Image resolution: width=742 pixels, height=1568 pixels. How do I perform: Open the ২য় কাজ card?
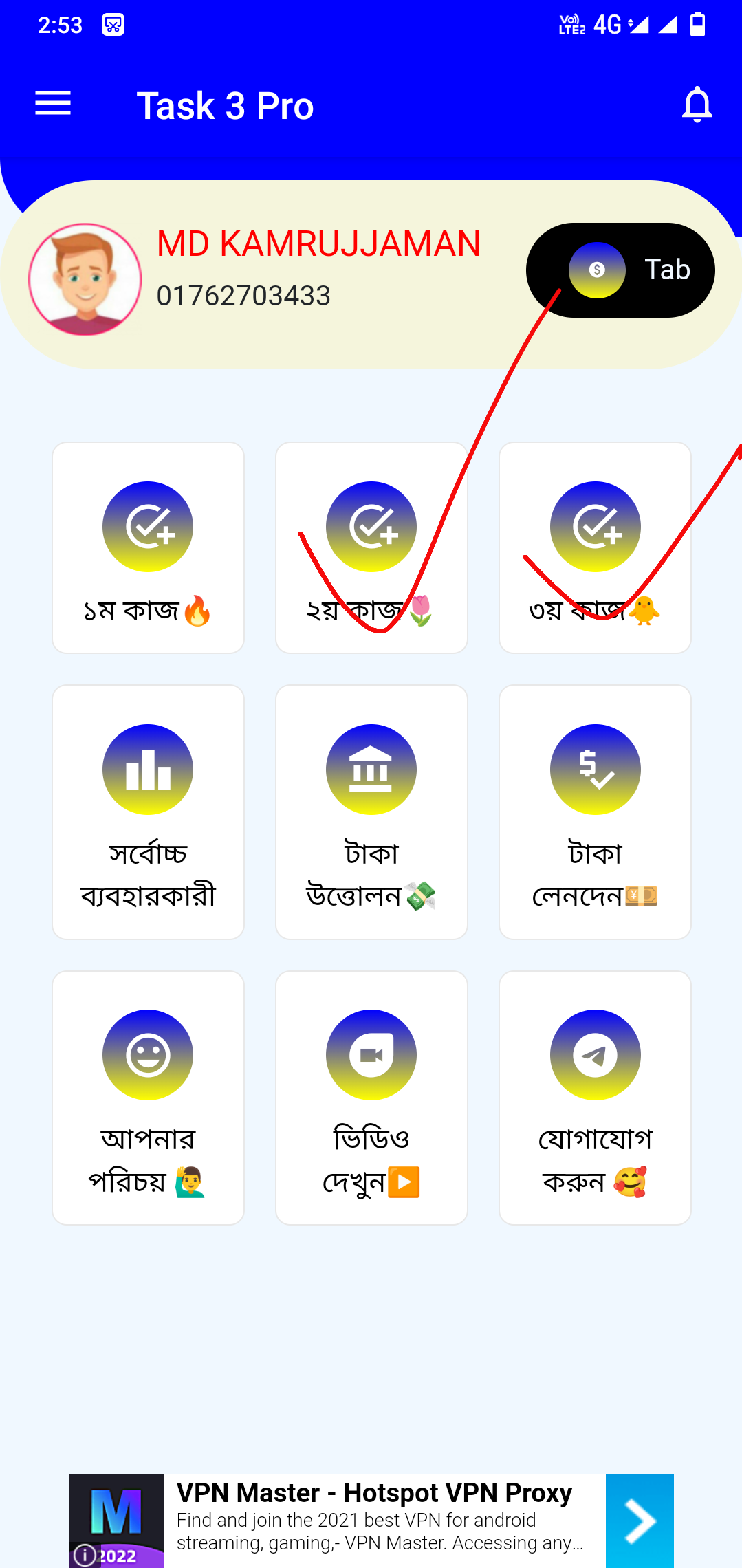[x=371, y=547]
